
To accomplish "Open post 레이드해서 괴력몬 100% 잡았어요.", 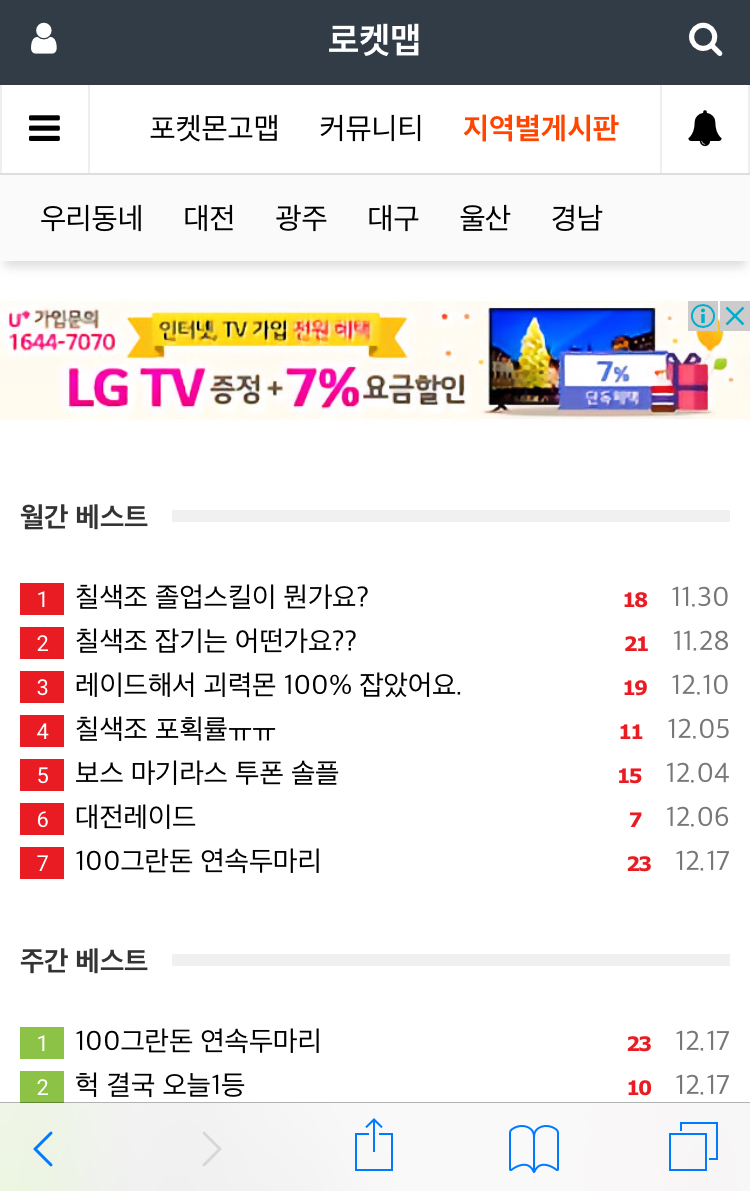I will click(268, 685).
